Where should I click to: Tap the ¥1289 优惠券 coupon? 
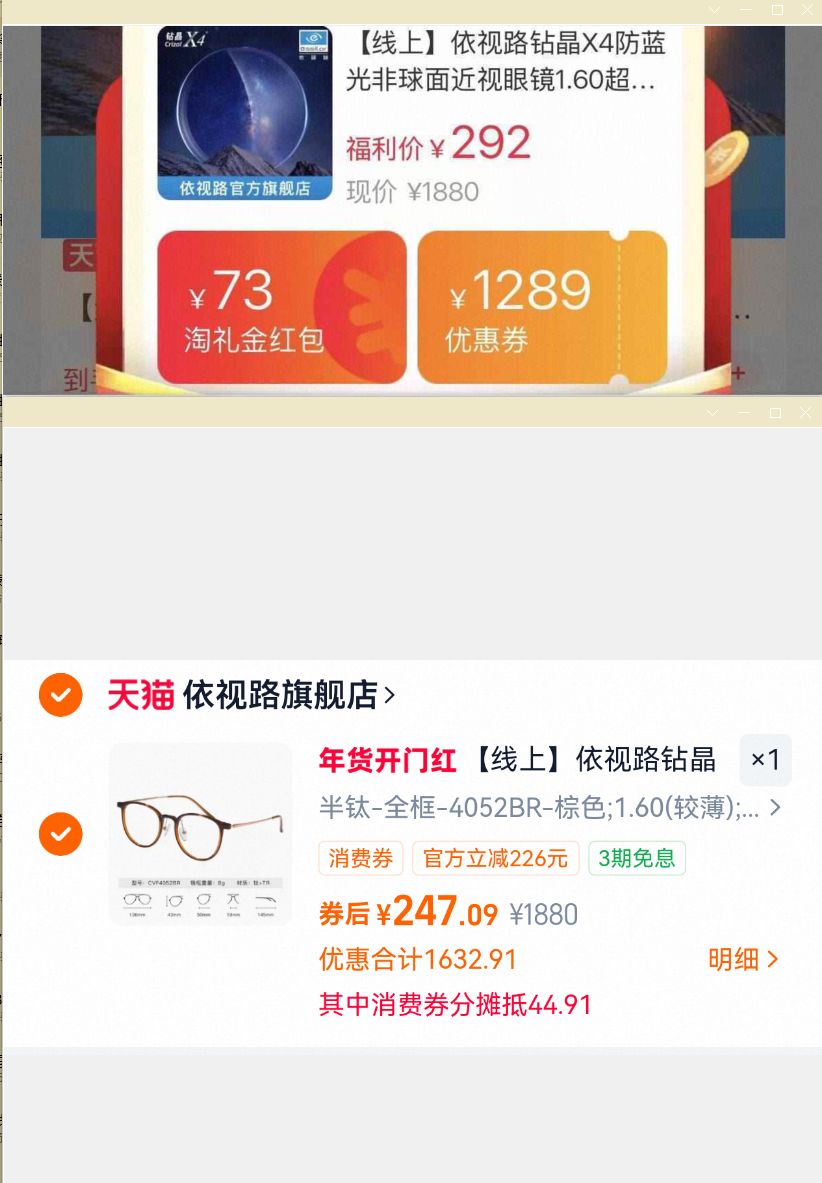(x=541, y=308)
